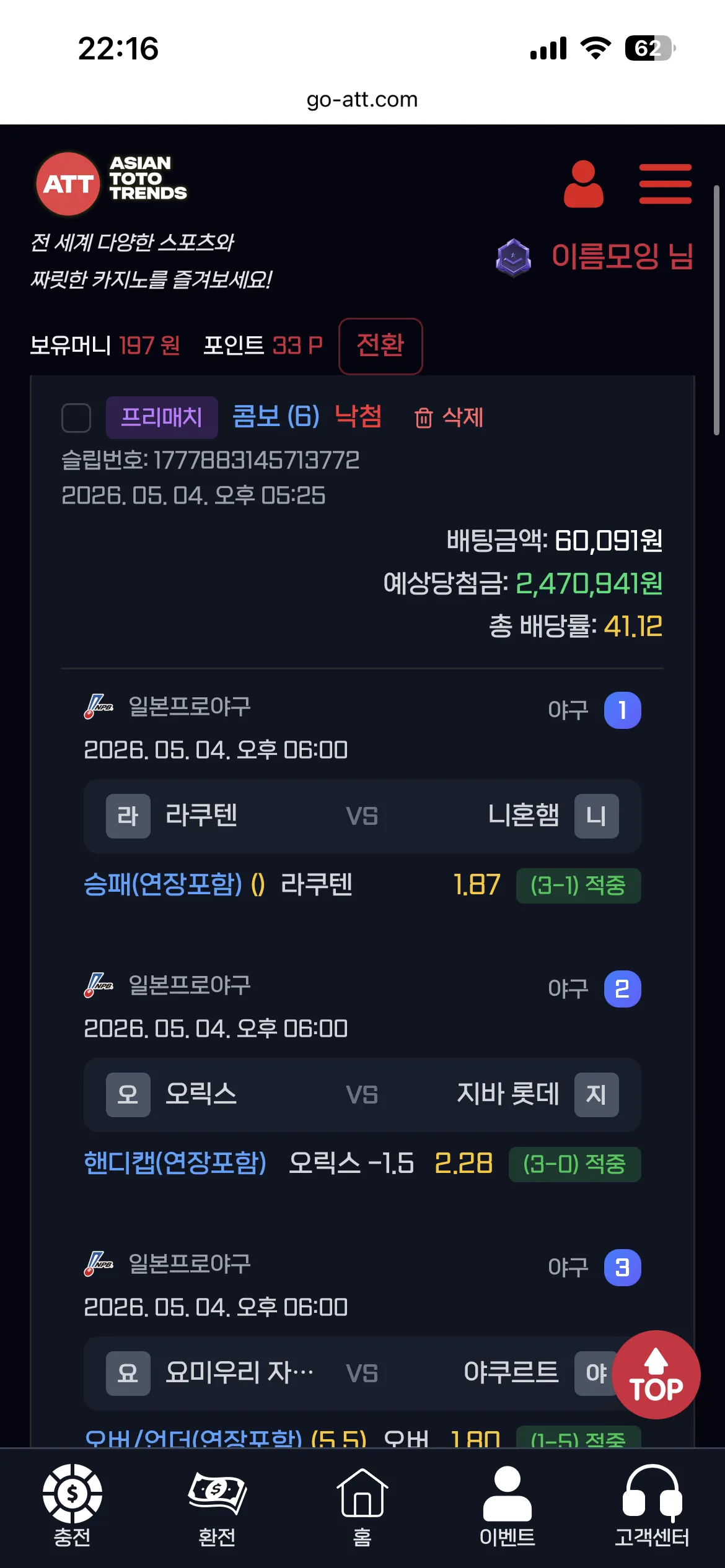Screen dimensions: 725x1568
Task: Open the go-att.com address bar
Action: coord(362,99)
